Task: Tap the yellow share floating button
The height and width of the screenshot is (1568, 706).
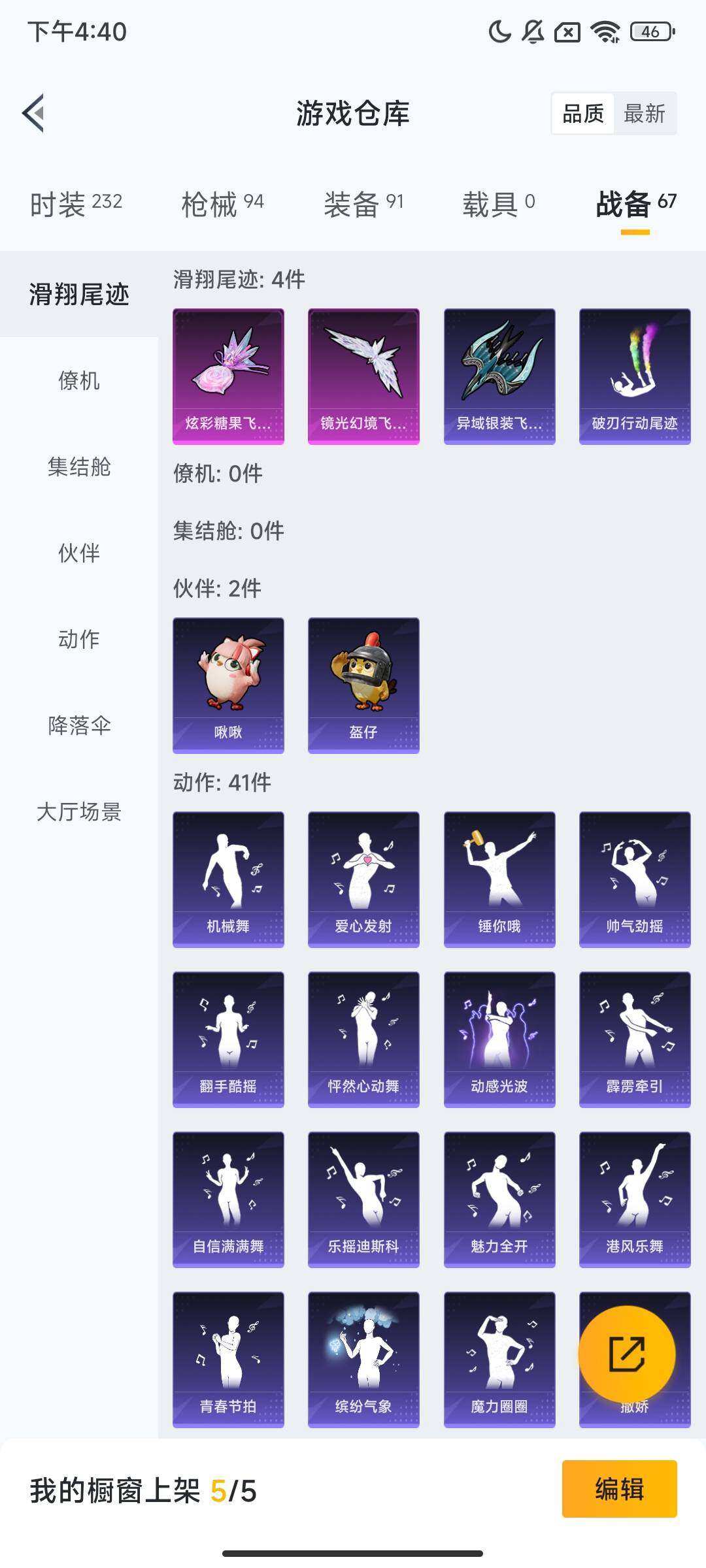Action: click(x=626, y=1354)
